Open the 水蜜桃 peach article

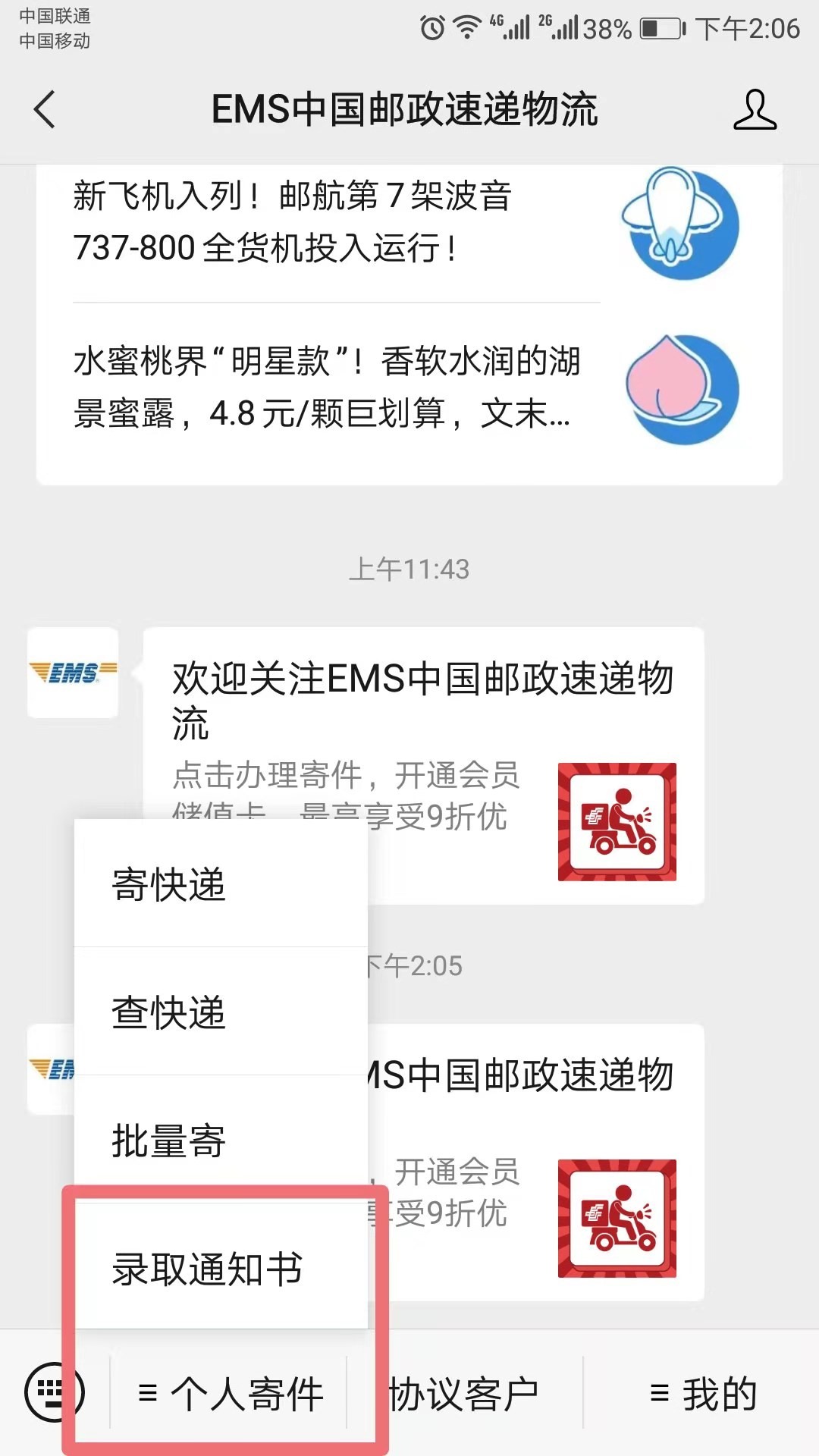click(334, 388)
